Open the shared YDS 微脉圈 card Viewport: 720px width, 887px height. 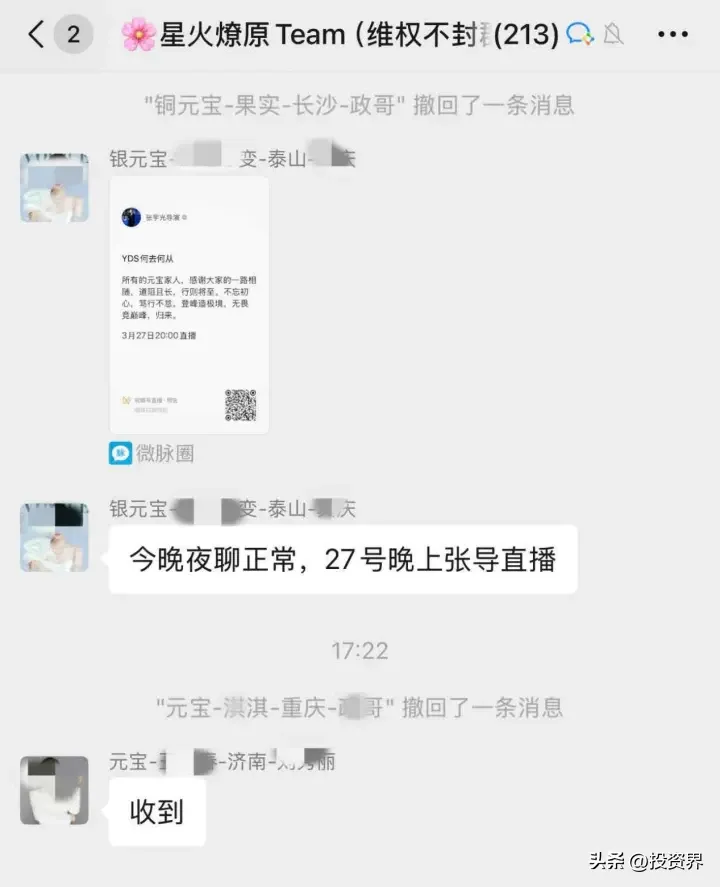pyautogui.click(x=189, y=305)
